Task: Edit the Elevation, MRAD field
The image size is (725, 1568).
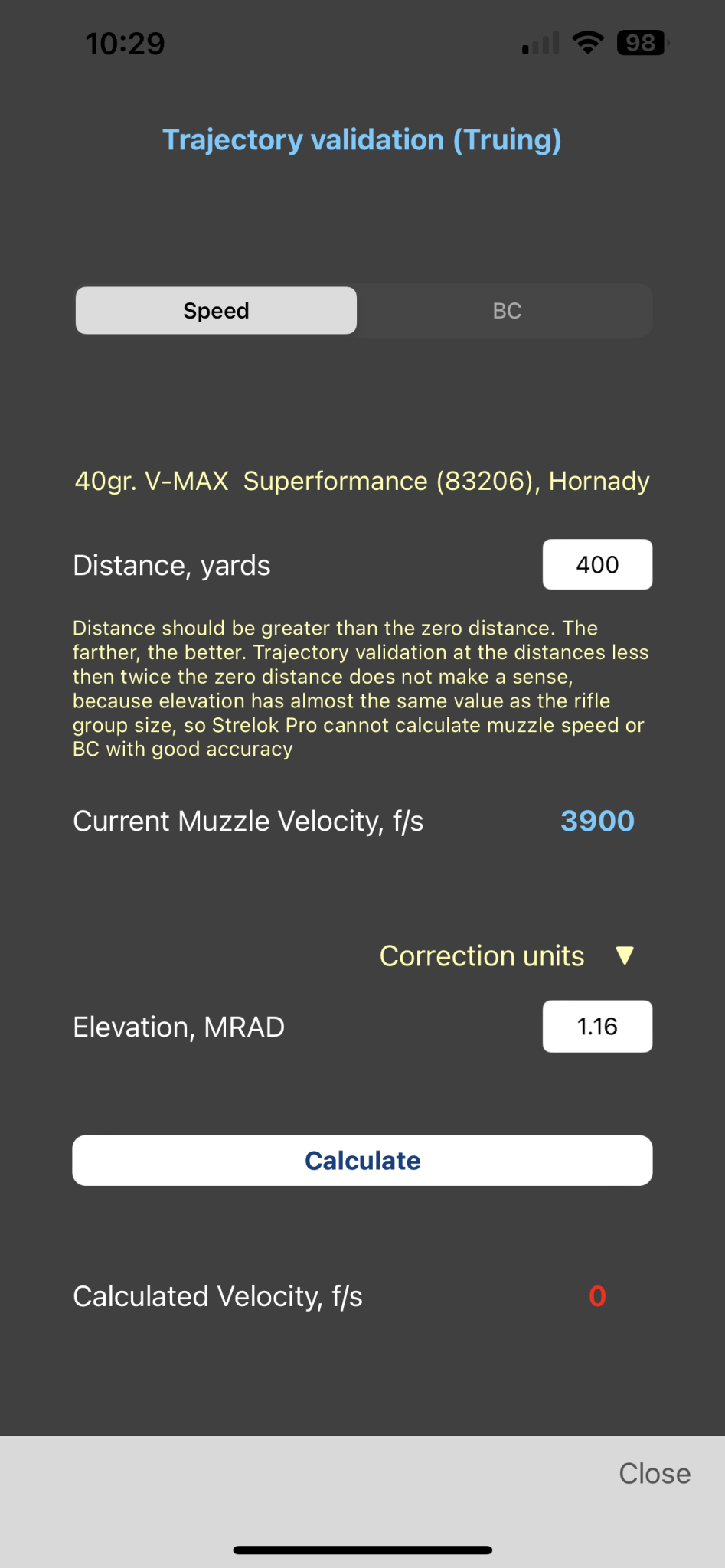Action: tap(597, 1027)
